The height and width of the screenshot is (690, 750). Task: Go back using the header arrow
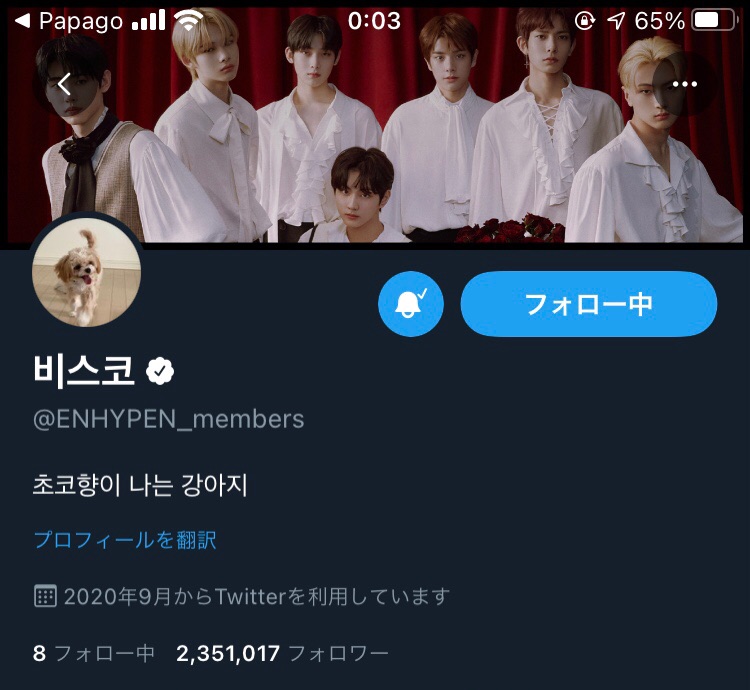[65, 84]
